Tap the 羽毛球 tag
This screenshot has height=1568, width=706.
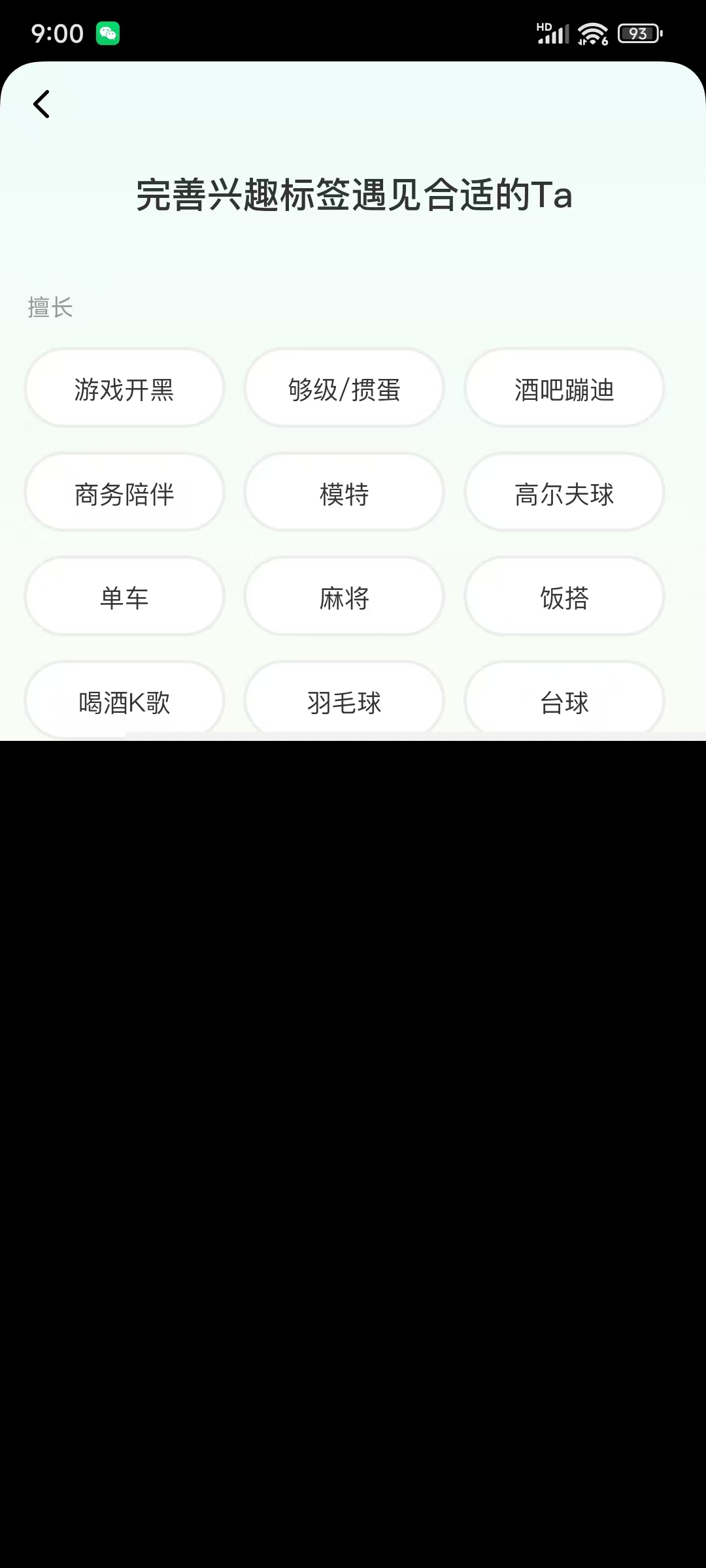pyautogui.click(x=345, y=700)
